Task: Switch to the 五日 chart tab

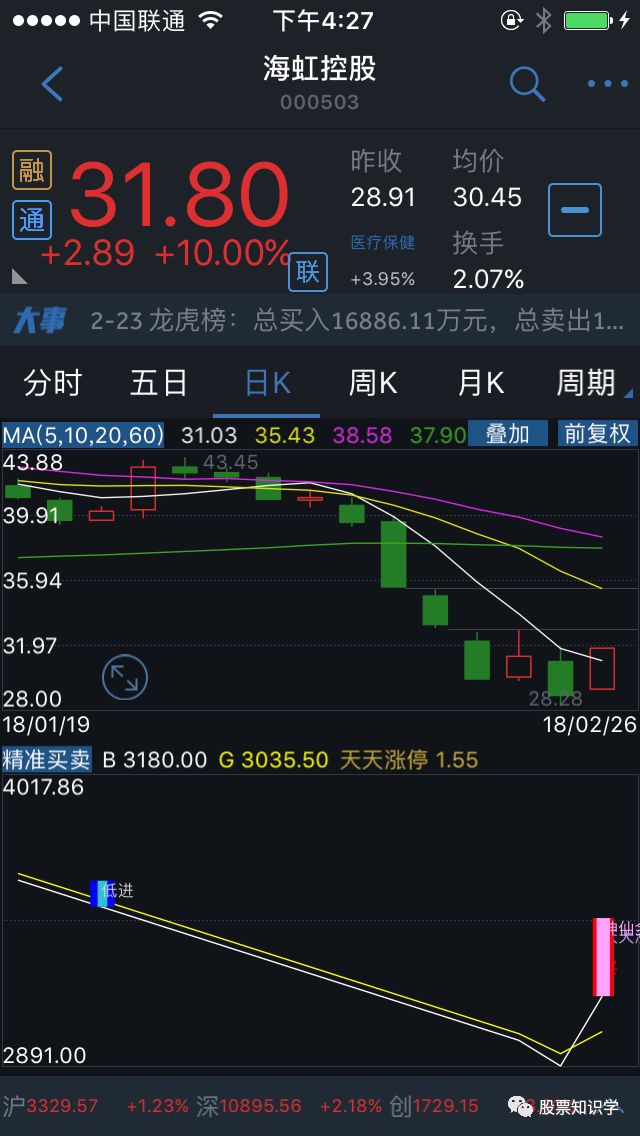Action: pyautogui.click(x=159, y=383)
